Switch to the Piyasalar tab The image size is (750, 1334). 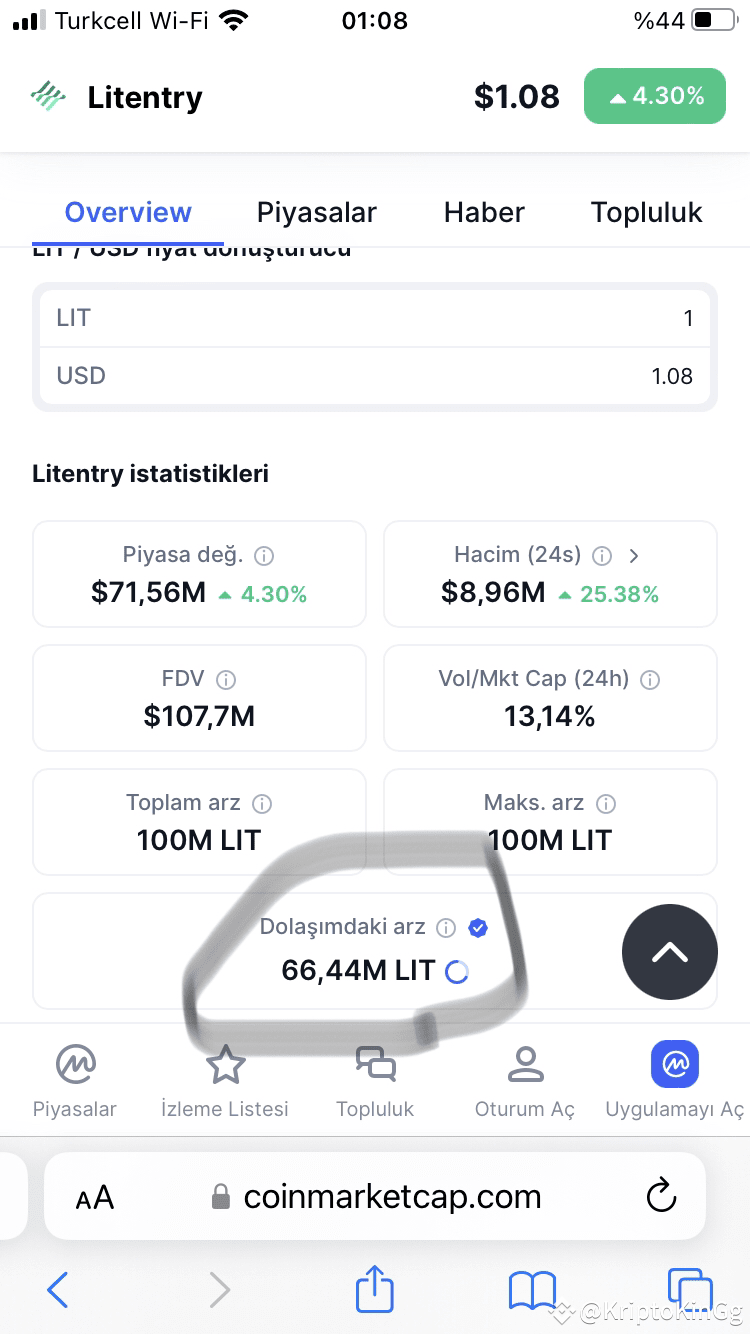(x=316, y=212)
